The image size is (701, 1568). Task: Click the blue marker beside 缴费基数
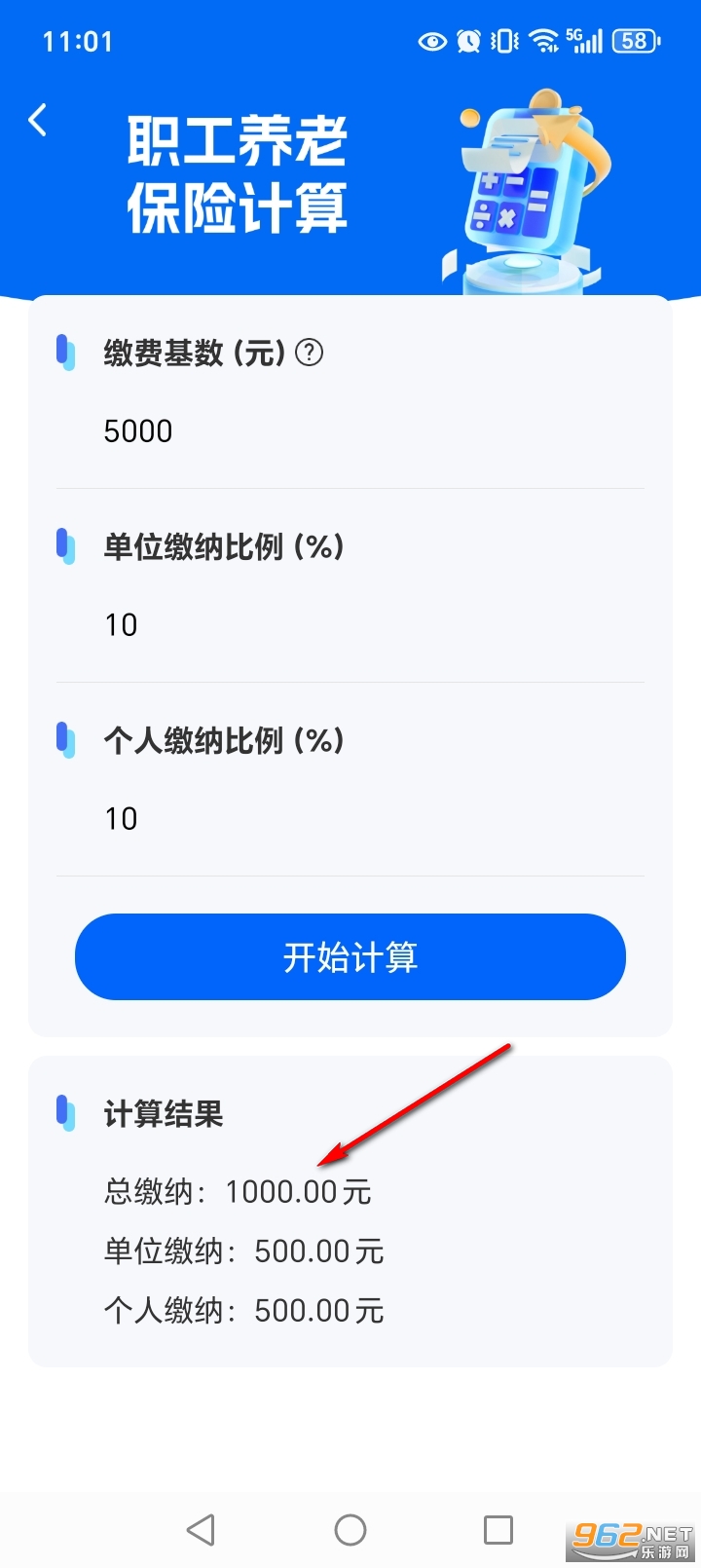65,354
